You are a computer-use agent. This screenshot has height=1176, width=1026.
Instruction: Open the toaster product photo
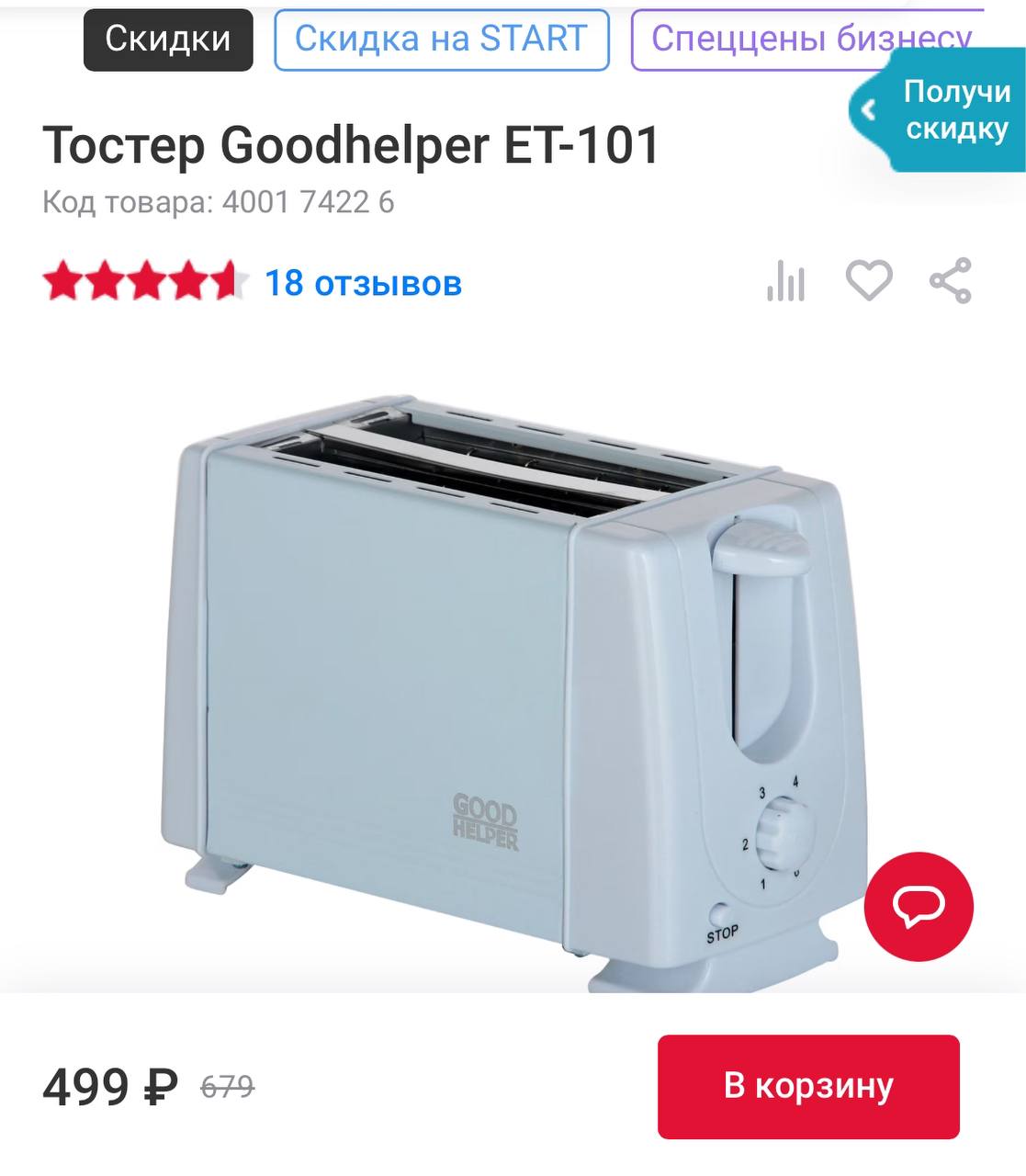pyautogui.click(x=514, y=680)
